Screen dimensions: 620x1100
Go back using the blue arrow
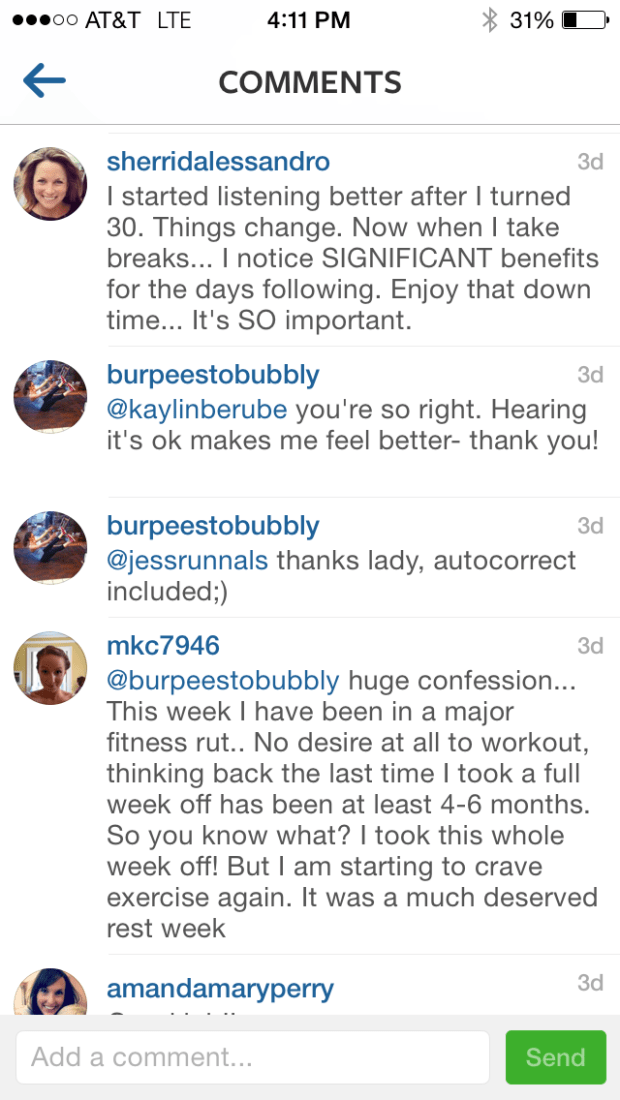[x=44, y=80]
